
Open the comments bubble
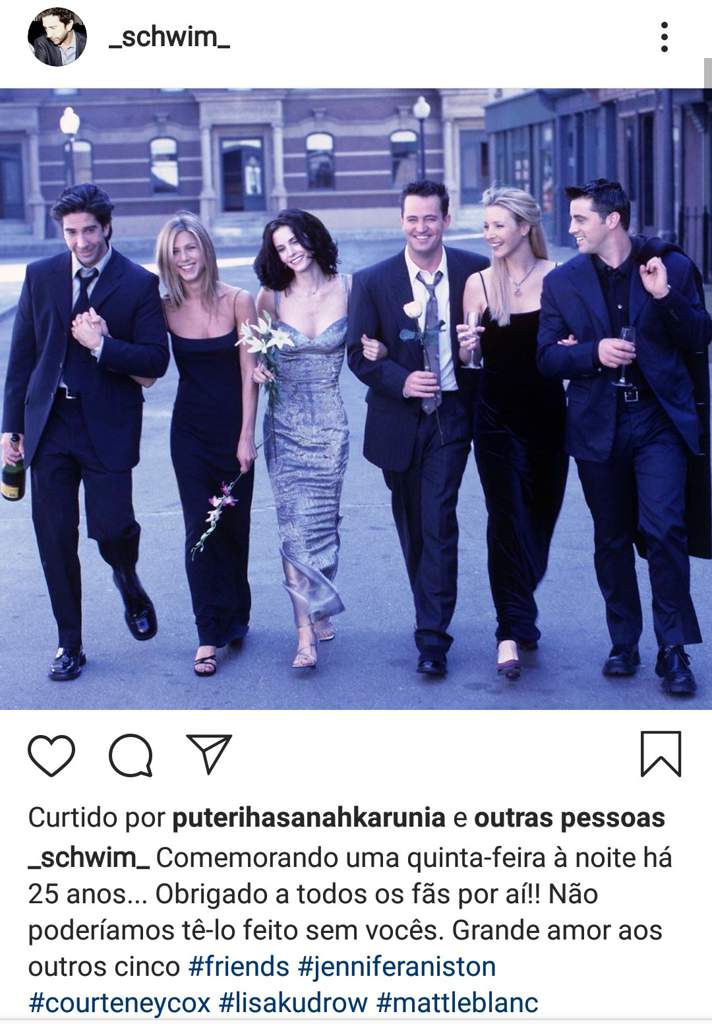(x=130, y=755)
